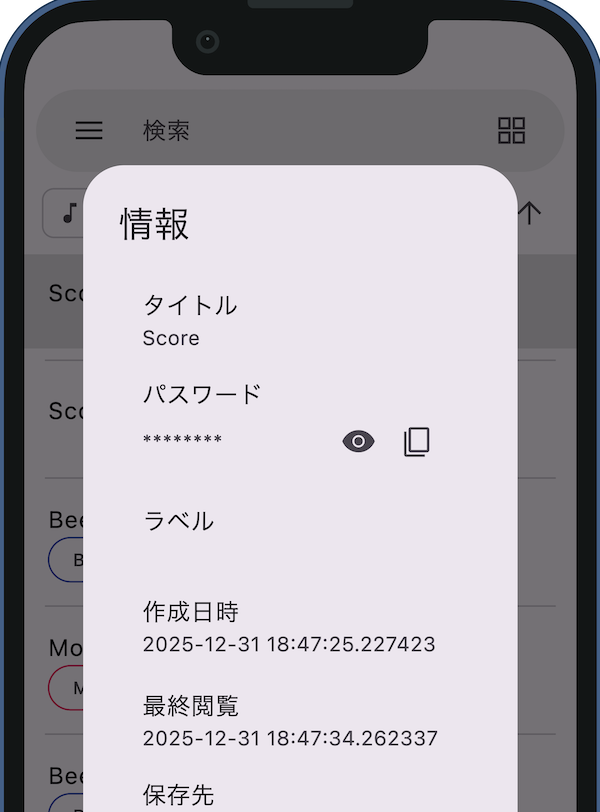Reveal the hidden password
This screenshot has width=600, height=812.
click(358, 441)
